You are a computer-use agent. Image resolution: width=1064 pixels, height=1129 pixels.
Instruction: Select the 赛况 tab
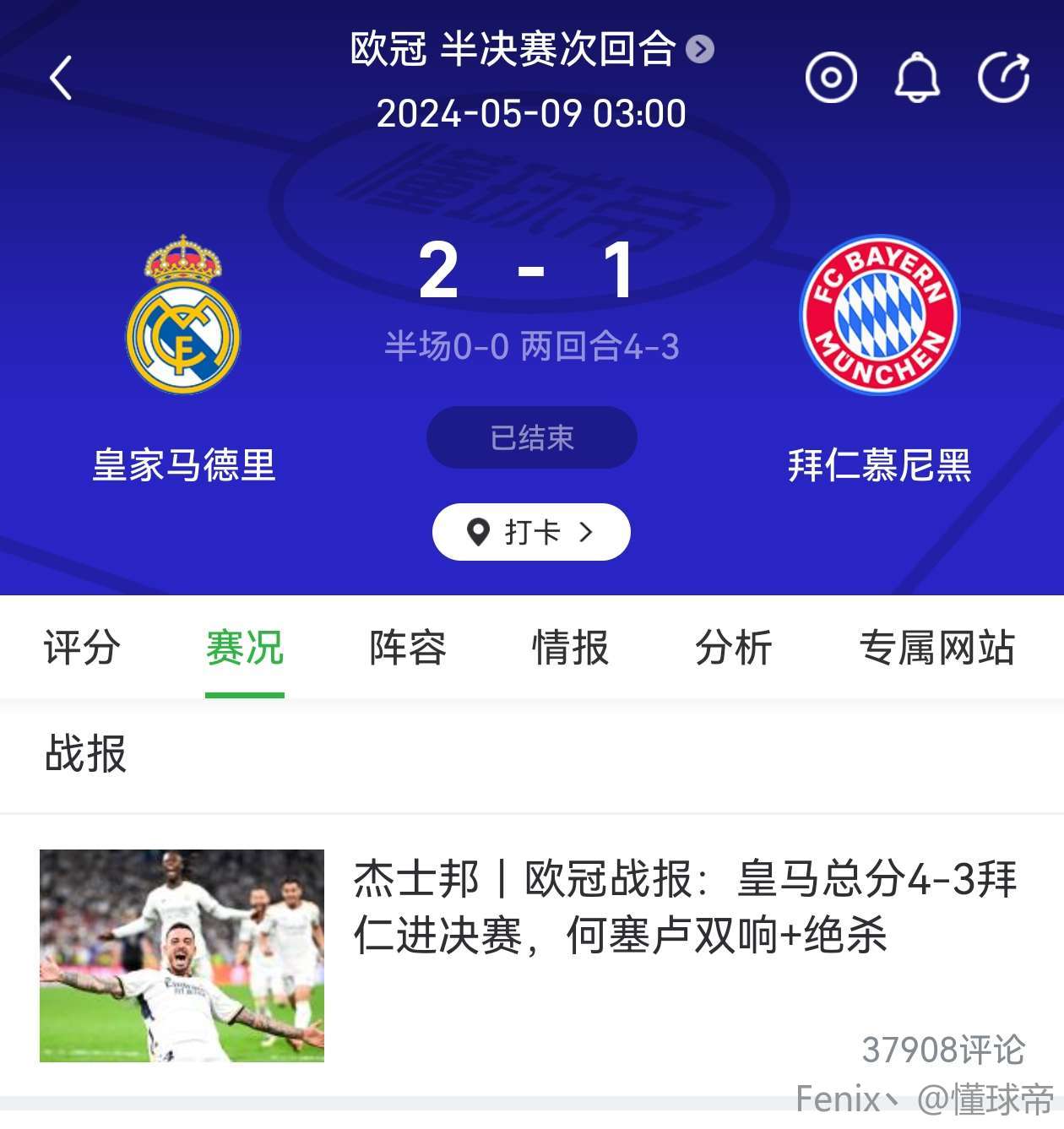[245, 648]
